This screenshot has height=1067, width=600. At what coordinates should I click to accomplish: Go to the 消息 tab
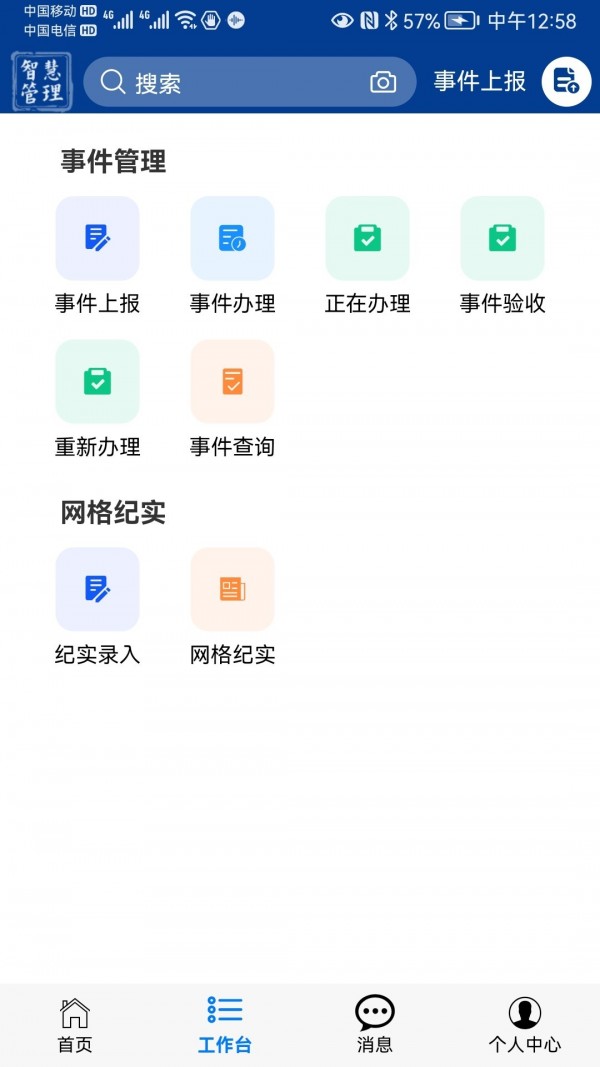pyautogui.click(x=375, y=1025)
